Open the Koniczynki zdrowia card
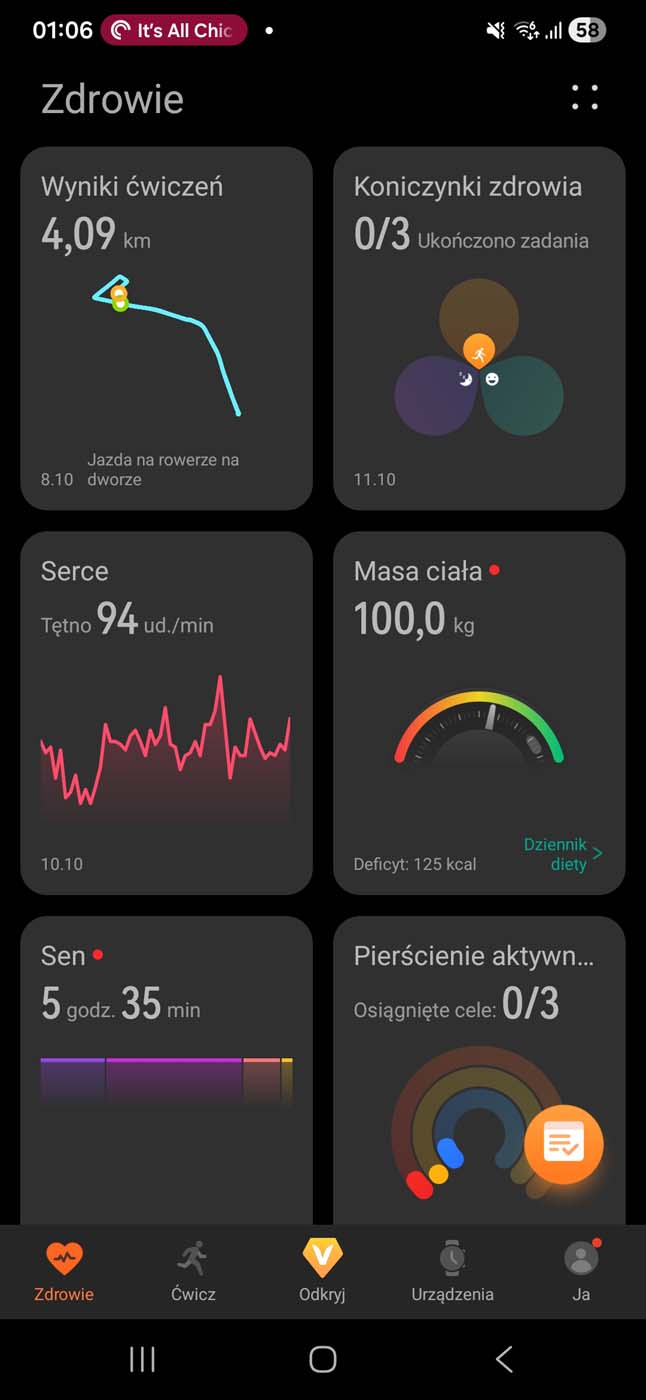This screenshot has width=646, height=1400. point(479,330)
